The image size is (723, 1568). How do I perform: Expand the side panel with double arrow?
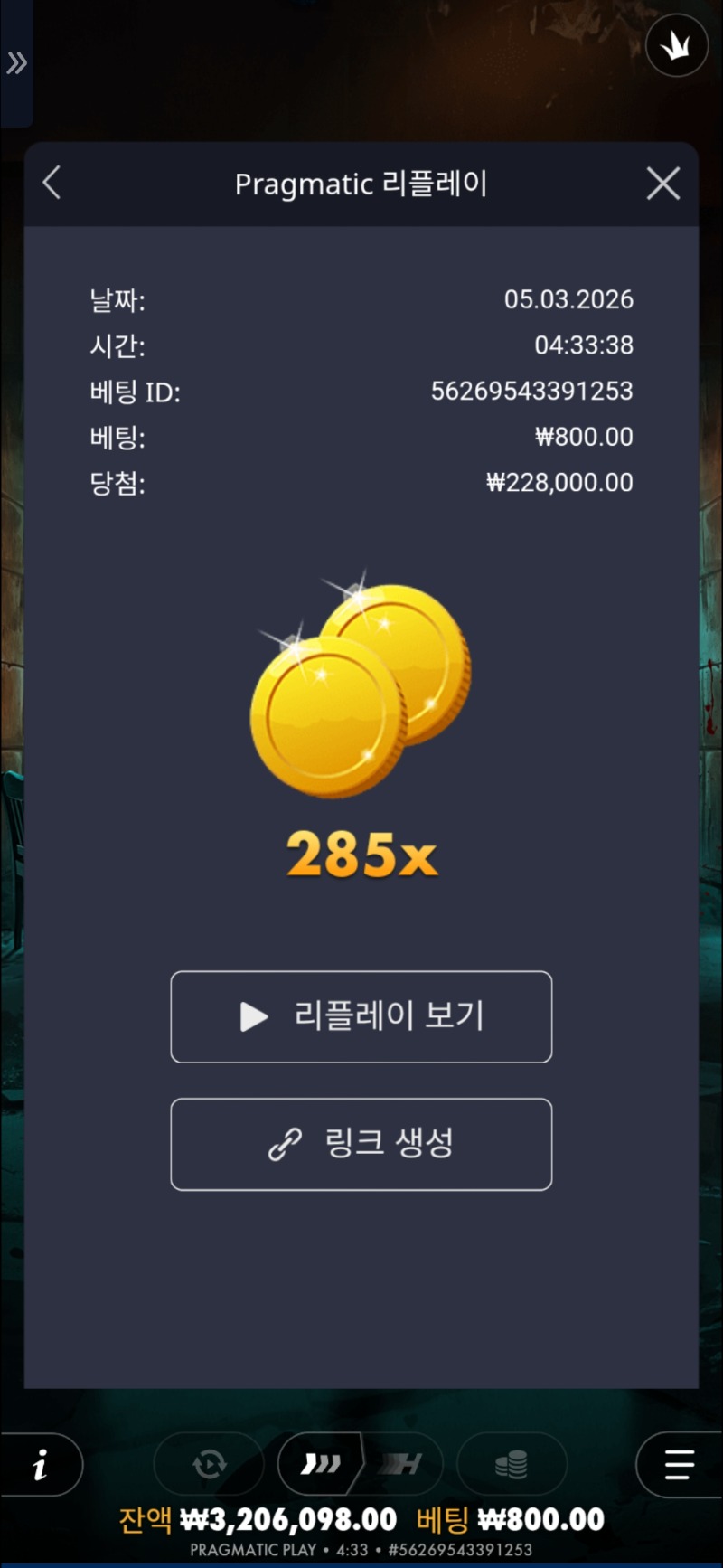click(x=16, y=63)
